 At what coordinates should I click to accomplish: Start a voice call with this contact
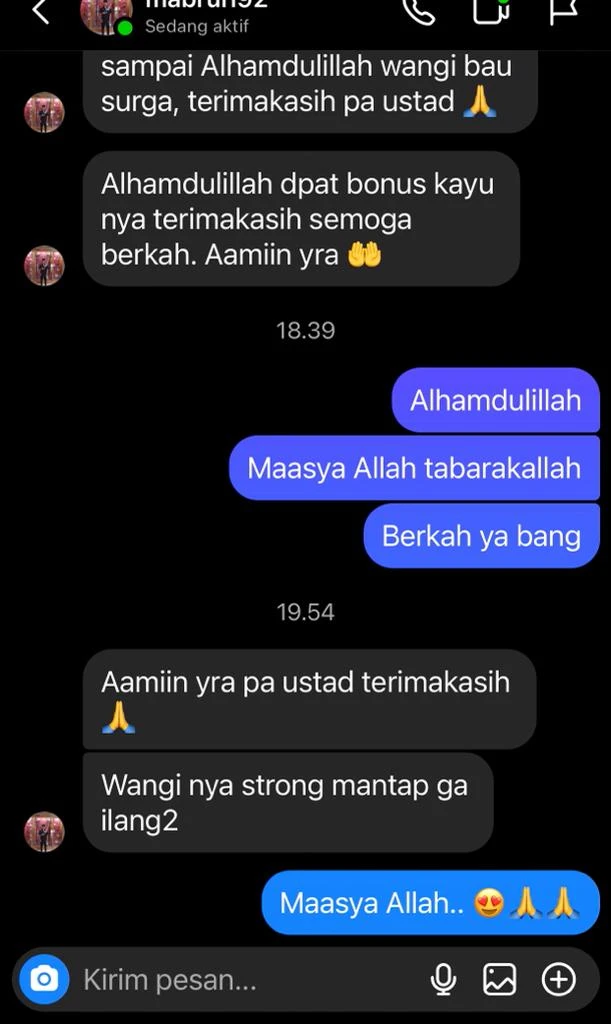pyautogui.click(x=418, y=12)
